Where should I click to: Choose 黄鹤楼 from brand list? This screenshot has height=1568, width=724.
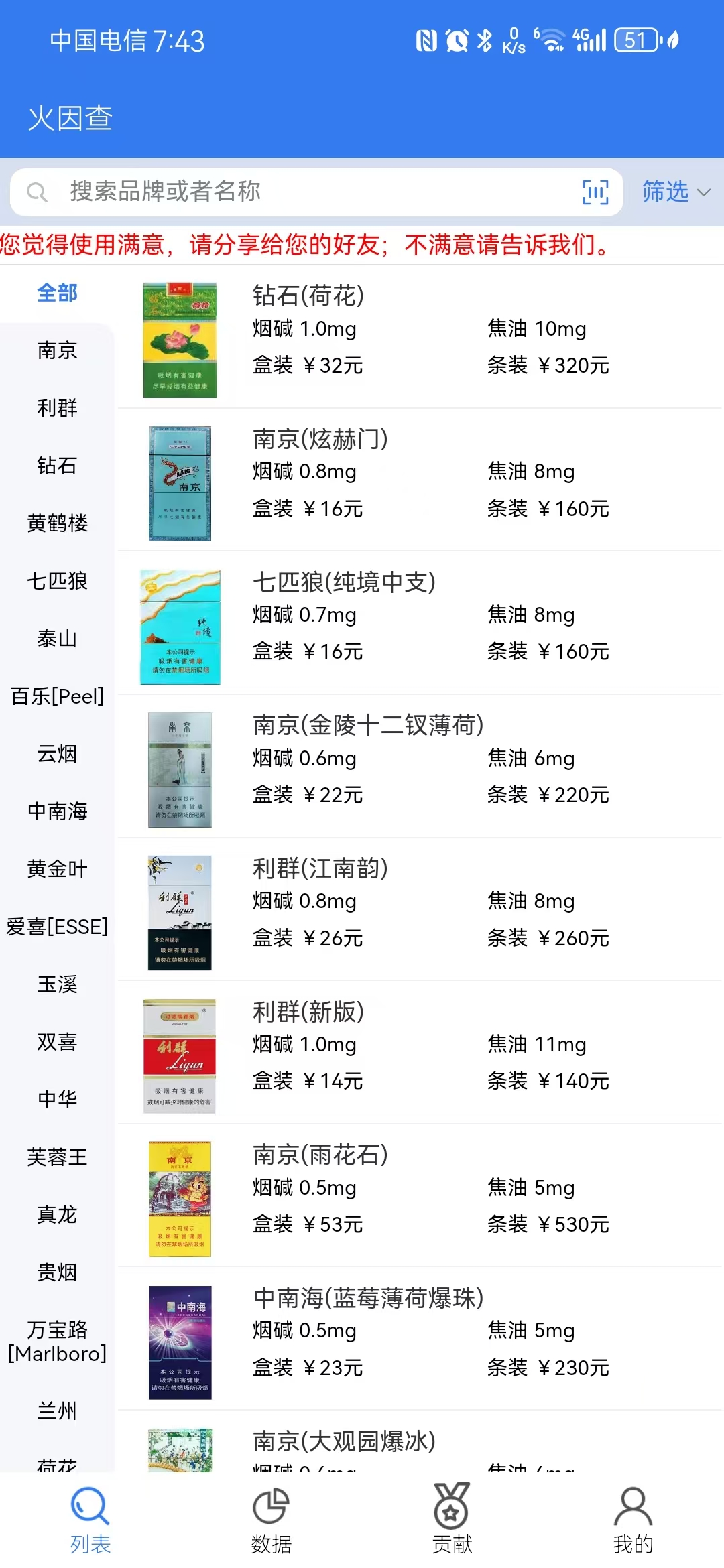57,523
